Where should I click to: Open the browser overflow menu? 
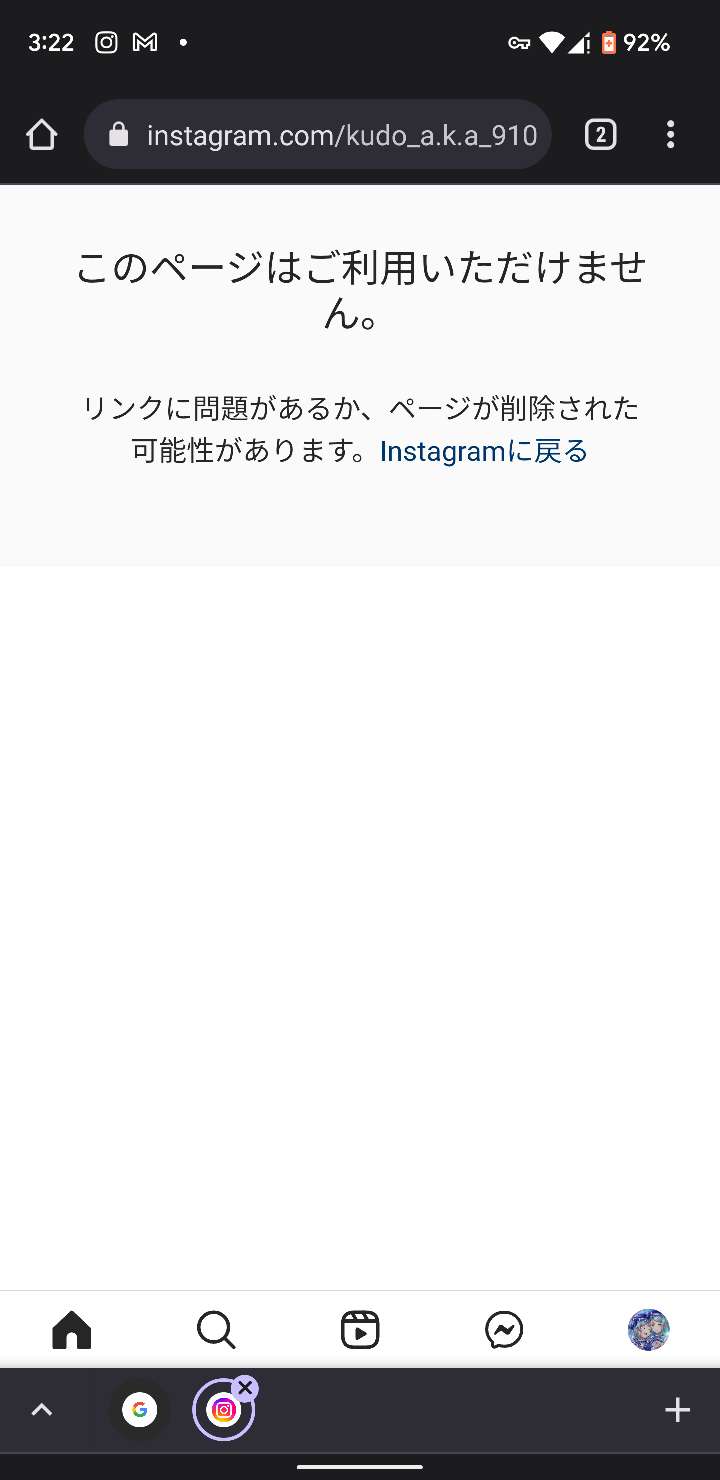click(x=670, y=135)
